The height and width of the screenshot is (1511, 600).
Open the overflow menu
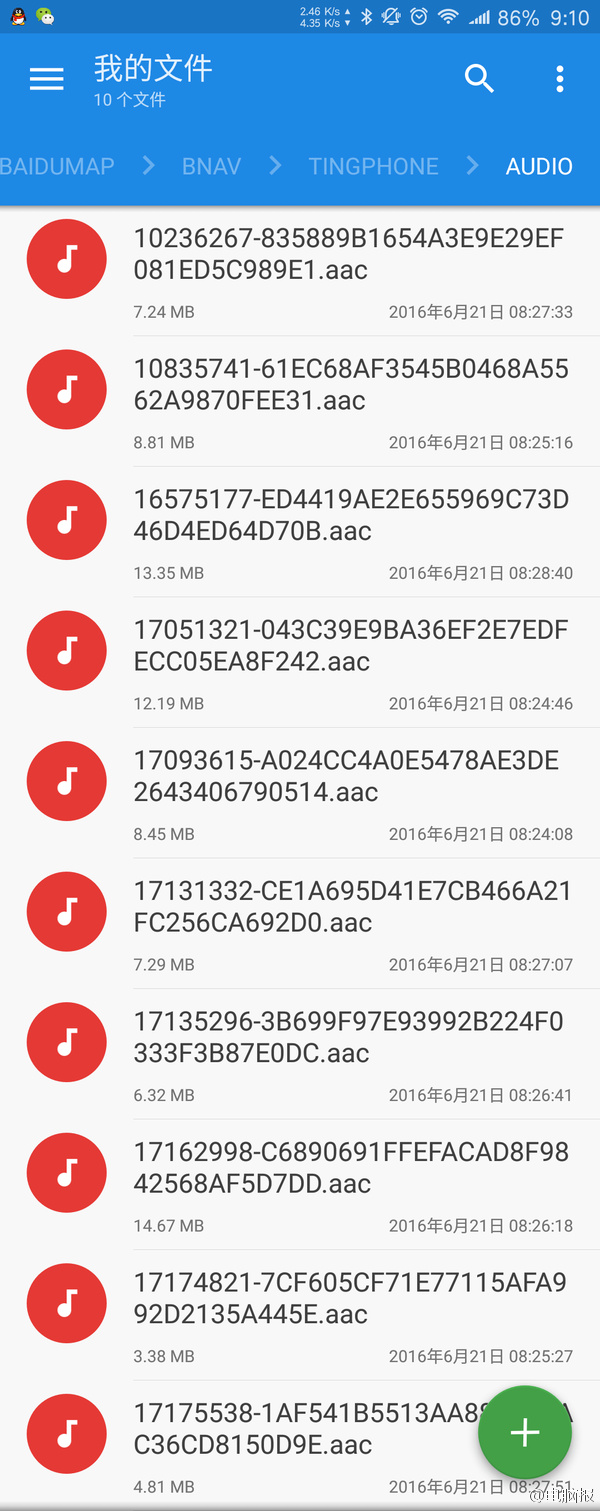(560, 79)
